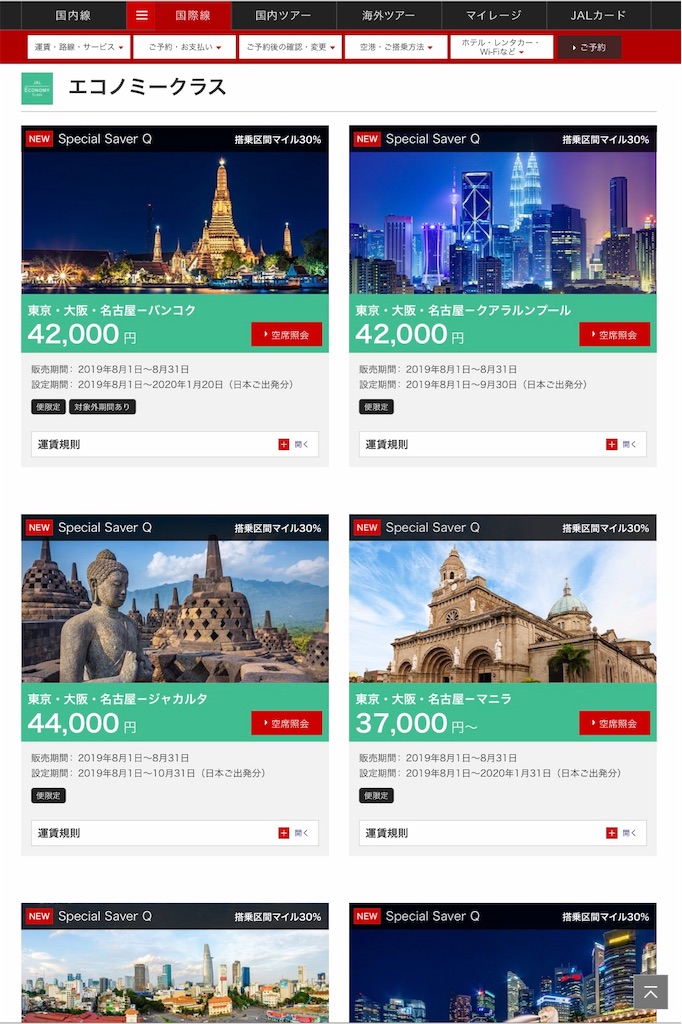Screen dimensions: 682x1024
Task: Expand 運賃規則 under the Kuala Lumpur fare
Action: pos(503,444)
